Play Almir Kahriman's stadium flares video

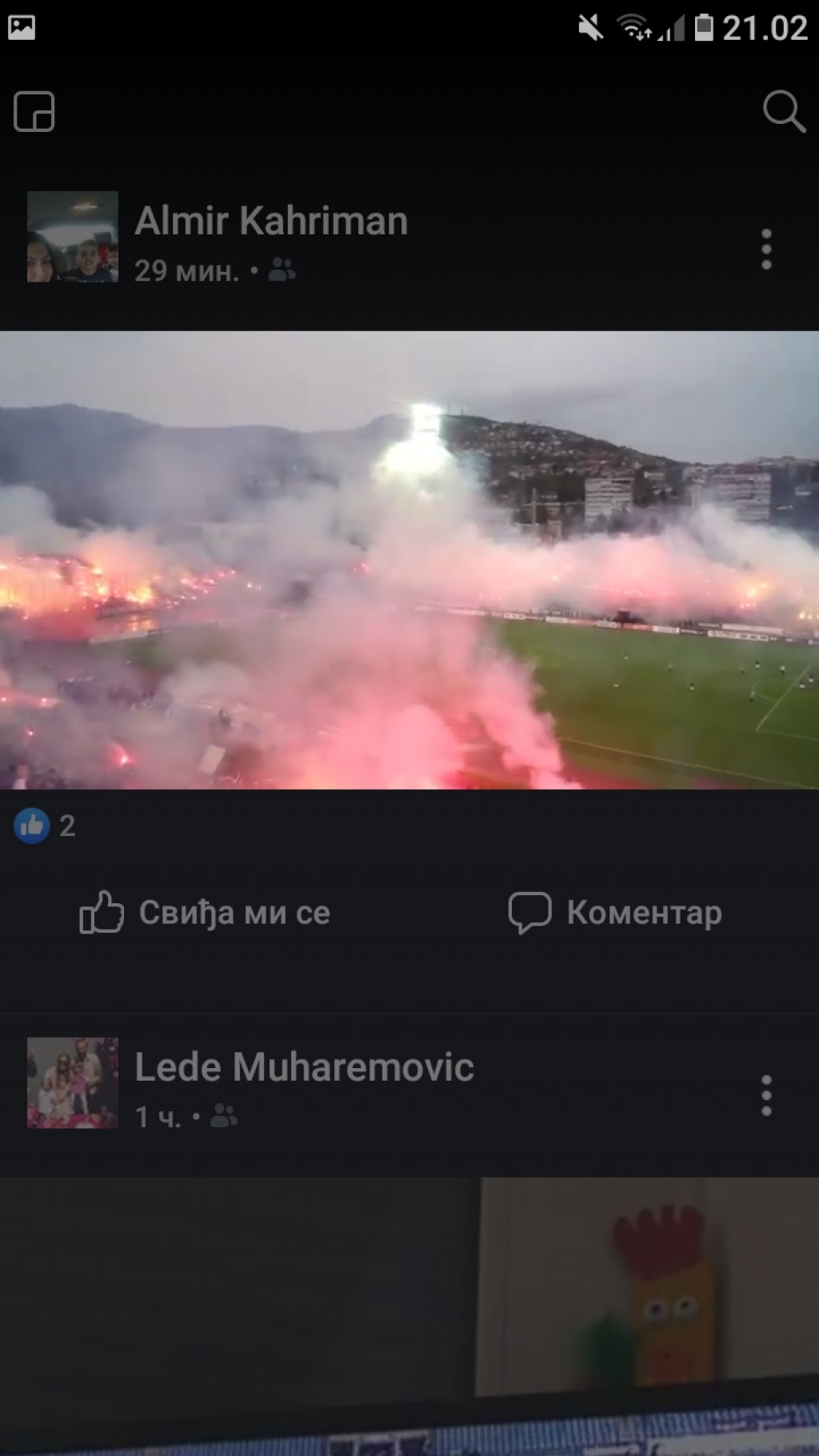409,560
